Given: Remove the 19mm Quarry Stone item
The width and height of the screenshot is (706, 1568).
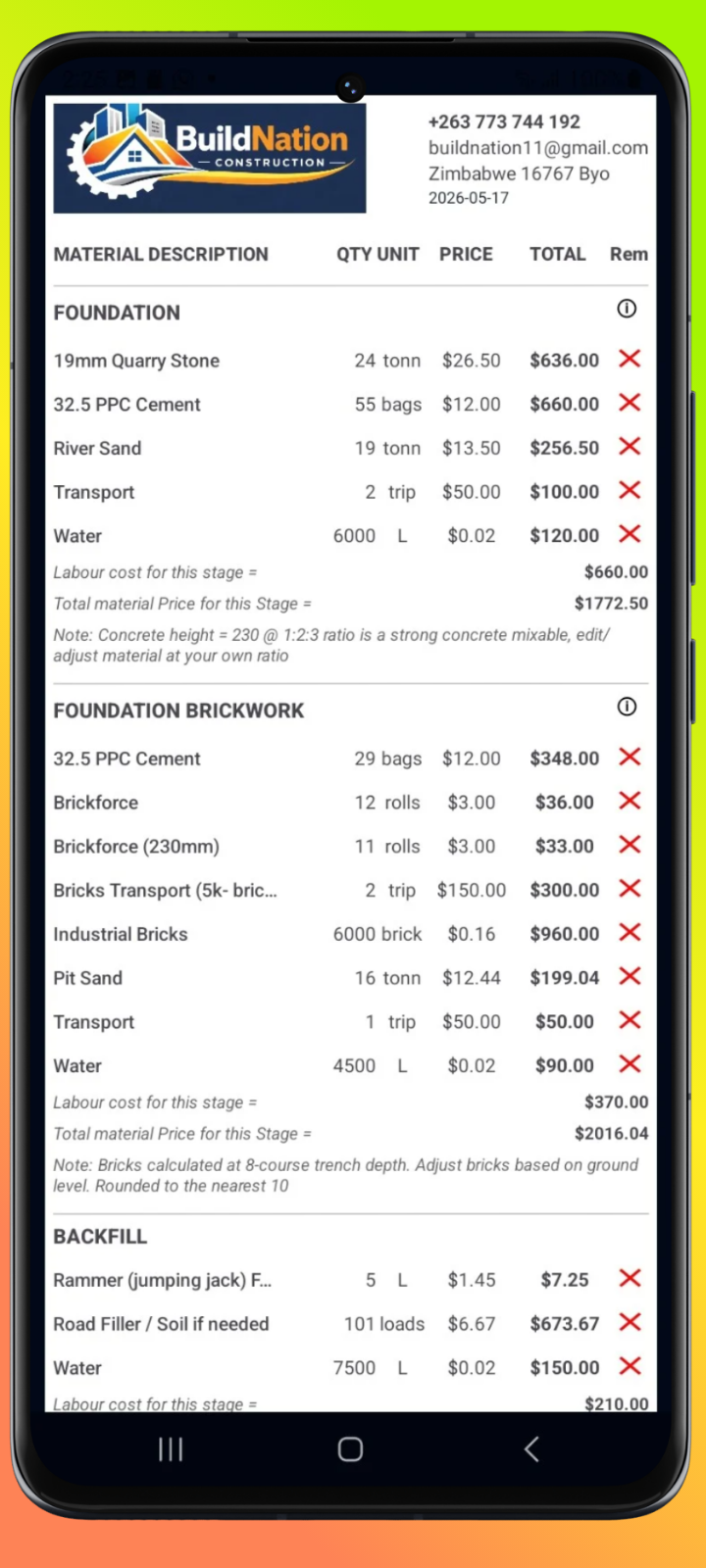Looking at the screenshot, I should [630, 359].
